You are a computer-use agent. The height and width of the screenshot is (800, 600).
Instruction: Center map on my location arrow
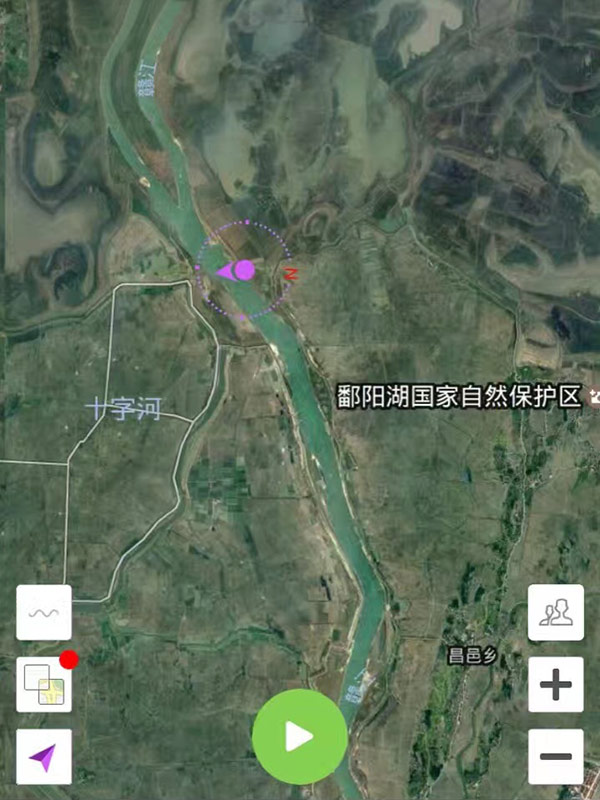[x=44, y=757]
